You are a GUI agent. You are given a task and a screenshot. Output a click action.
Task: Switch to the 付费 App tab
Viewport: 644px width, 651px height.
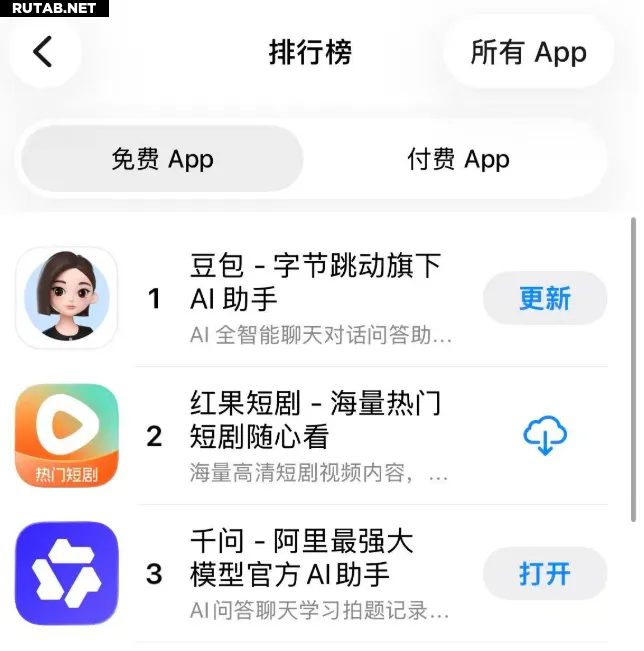click(x=458, y=159)
